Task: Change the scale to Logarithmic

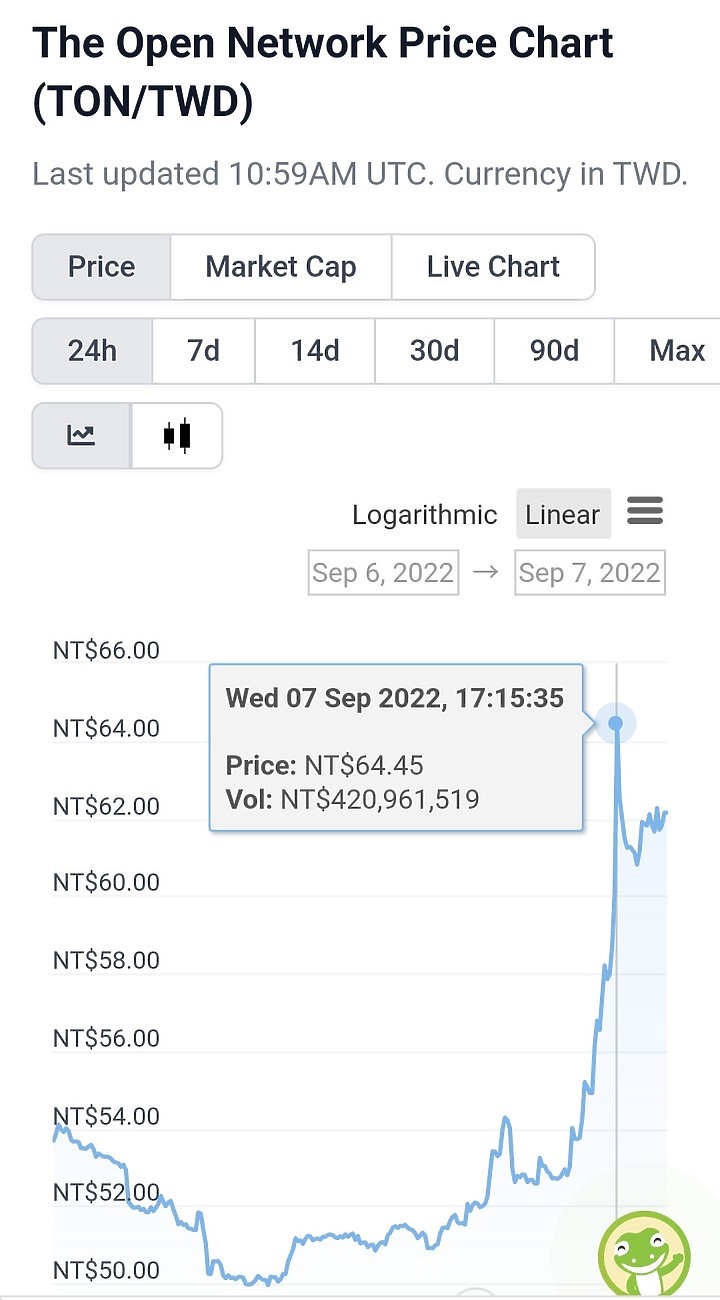Action: pyautogui.click(x=424, y=515)
